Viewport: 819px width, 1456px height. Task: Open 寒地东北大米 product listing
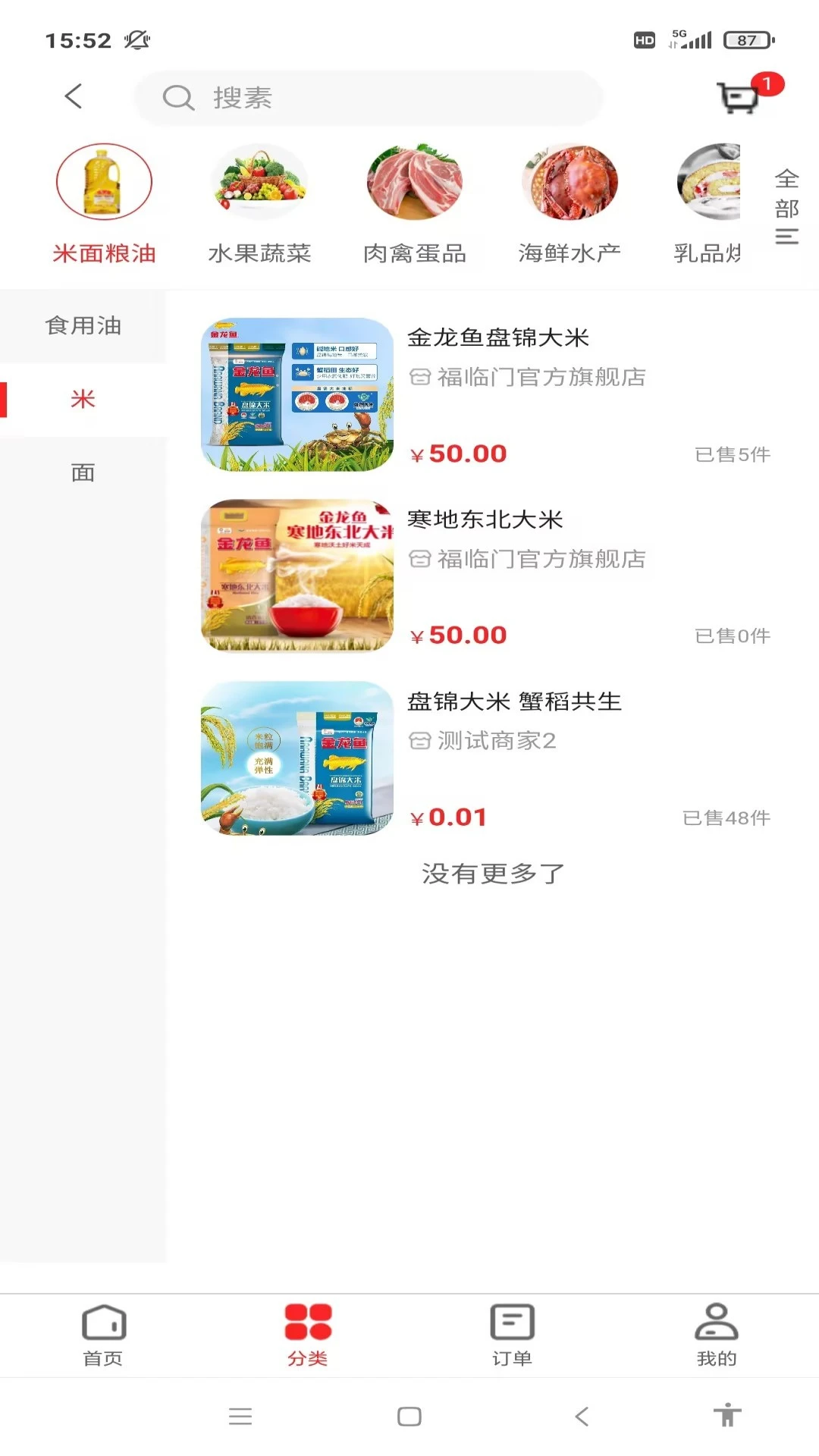point(487,520)
